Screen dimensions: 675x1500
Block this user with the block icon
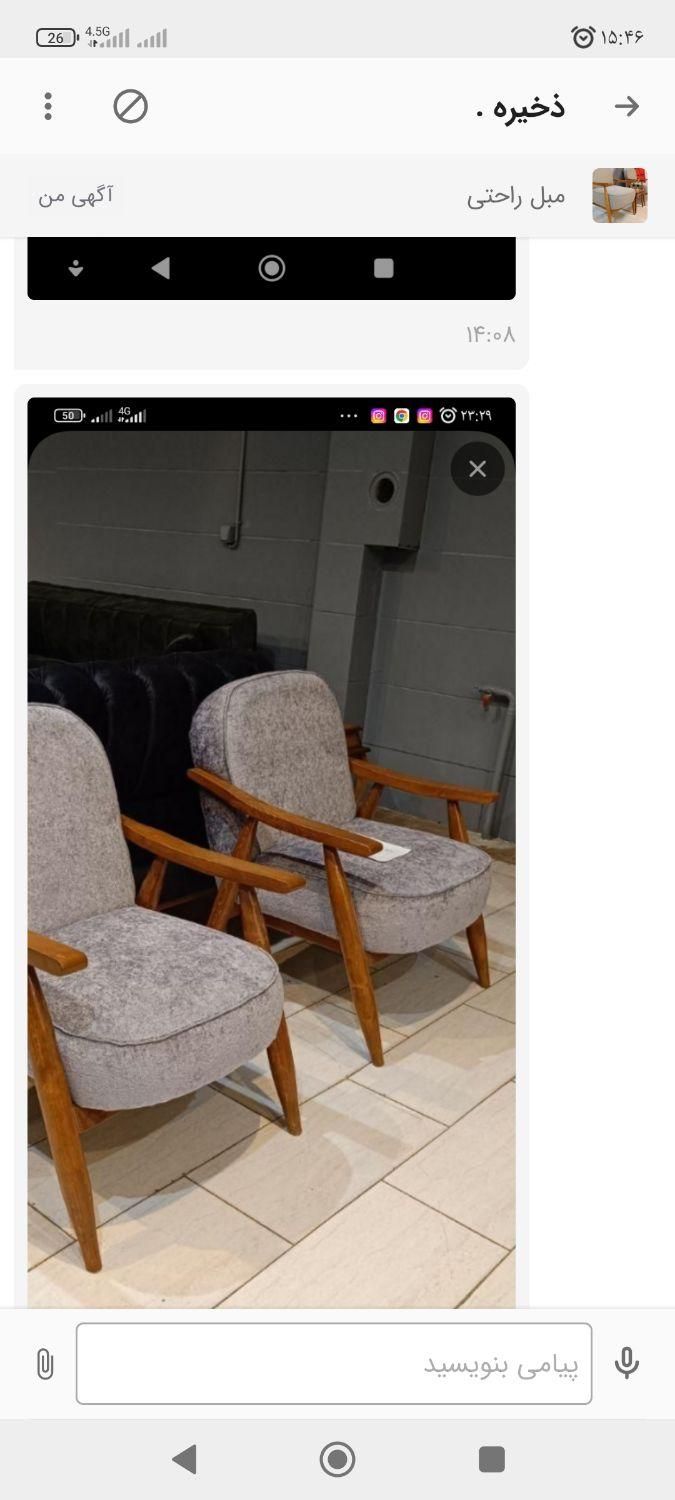[131, 106]
